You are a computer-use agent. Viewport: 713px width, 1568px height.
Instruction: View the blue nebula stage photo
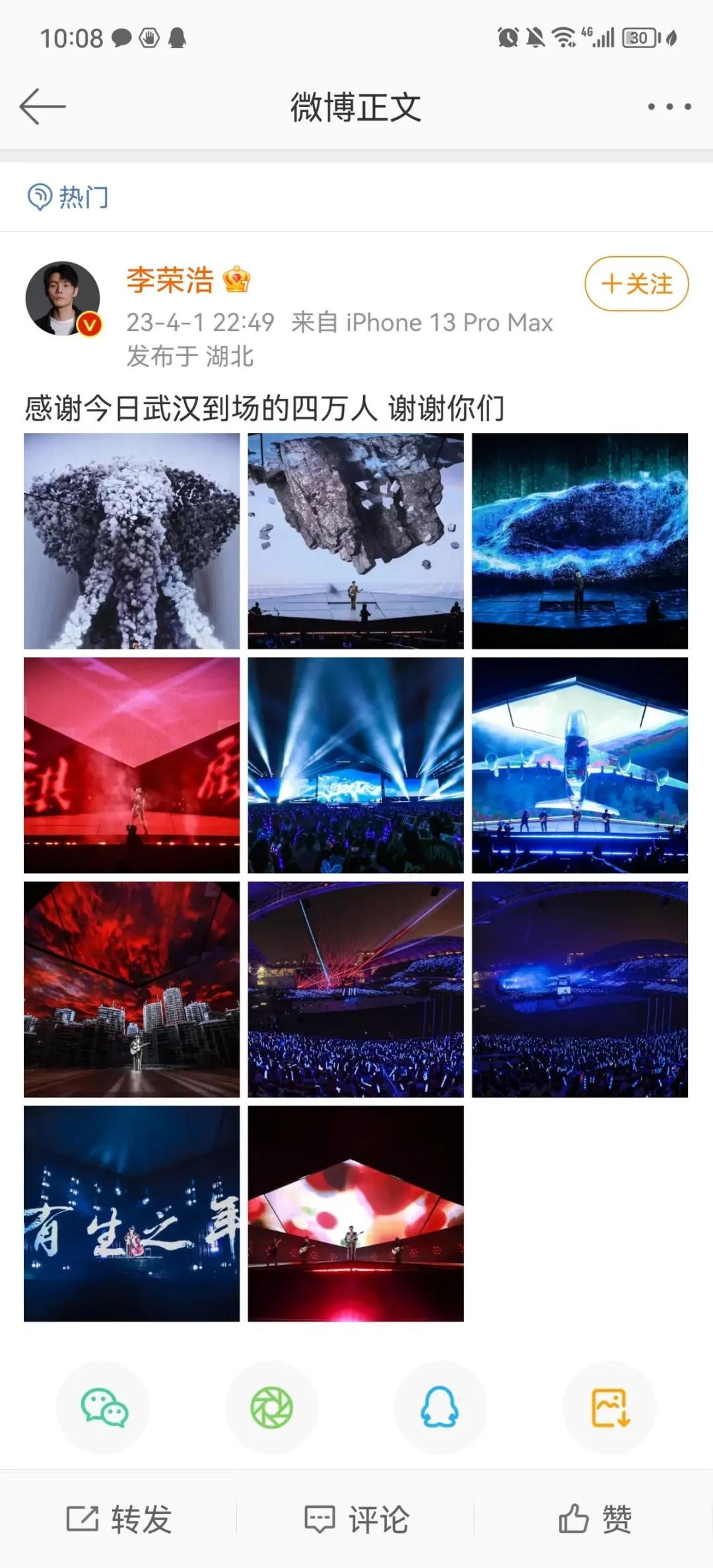580,541
